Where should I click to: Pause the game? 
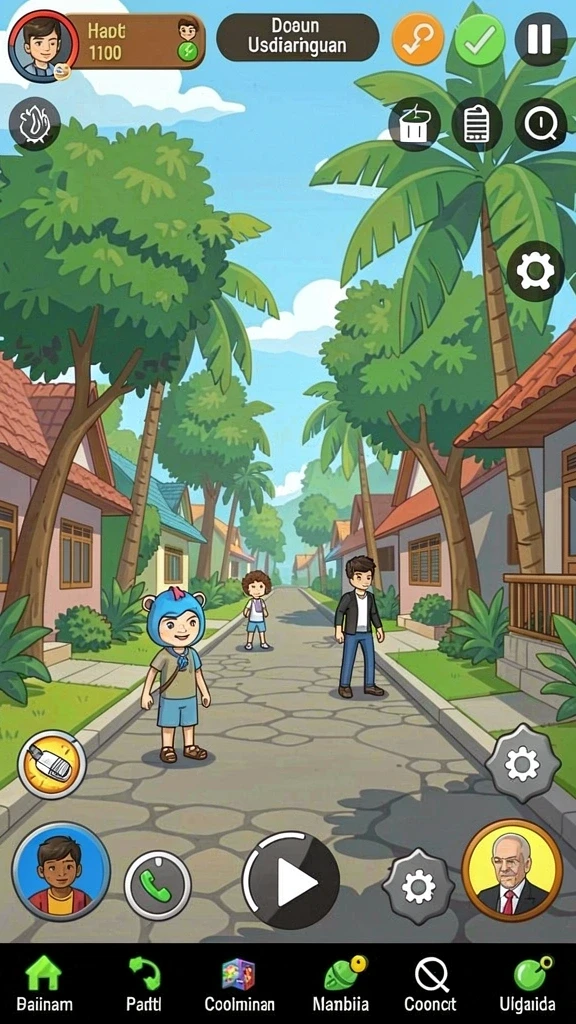click(540, 39)
